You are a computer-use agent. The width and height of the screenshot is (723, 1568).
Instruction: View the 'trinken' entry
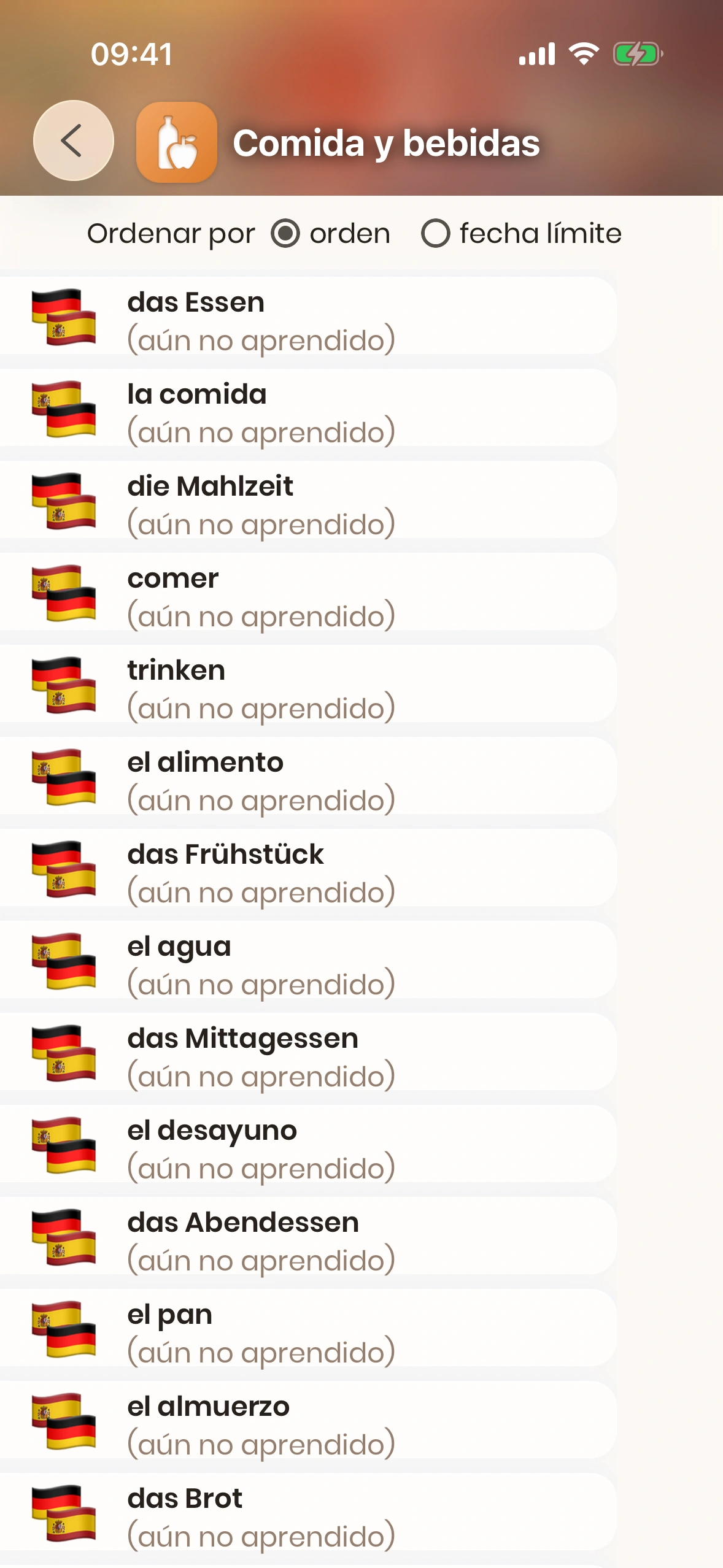[307, 684]
